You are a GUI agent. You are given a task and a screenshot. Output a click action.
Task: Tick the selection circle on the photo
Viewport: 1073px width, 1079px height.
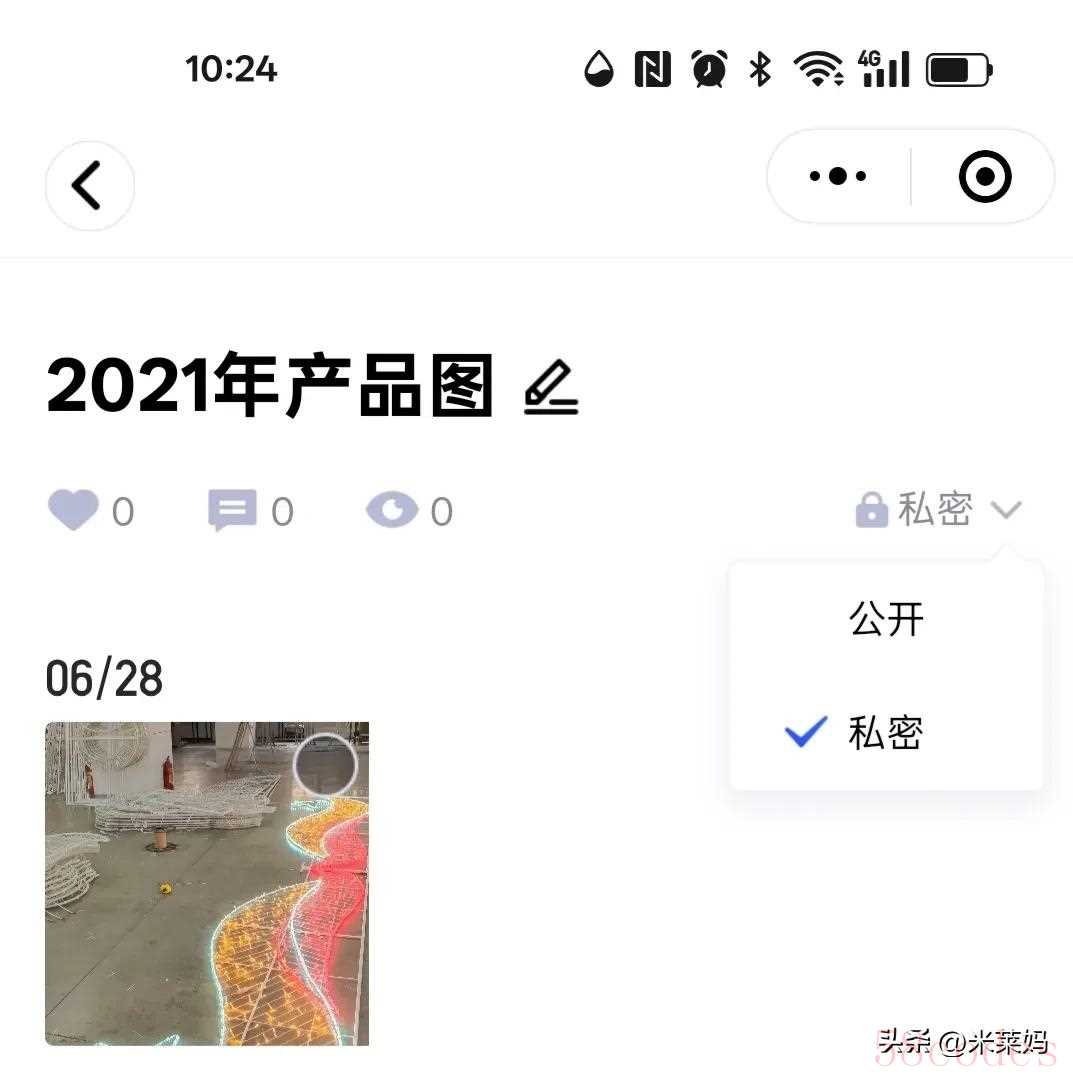pos(325,765)
